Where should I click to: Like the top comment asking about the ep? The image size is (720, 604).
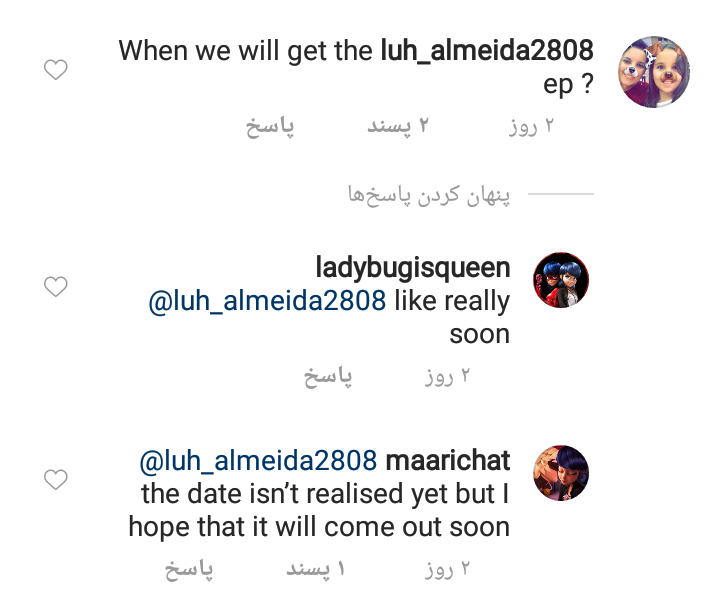[x=56, y=69]
